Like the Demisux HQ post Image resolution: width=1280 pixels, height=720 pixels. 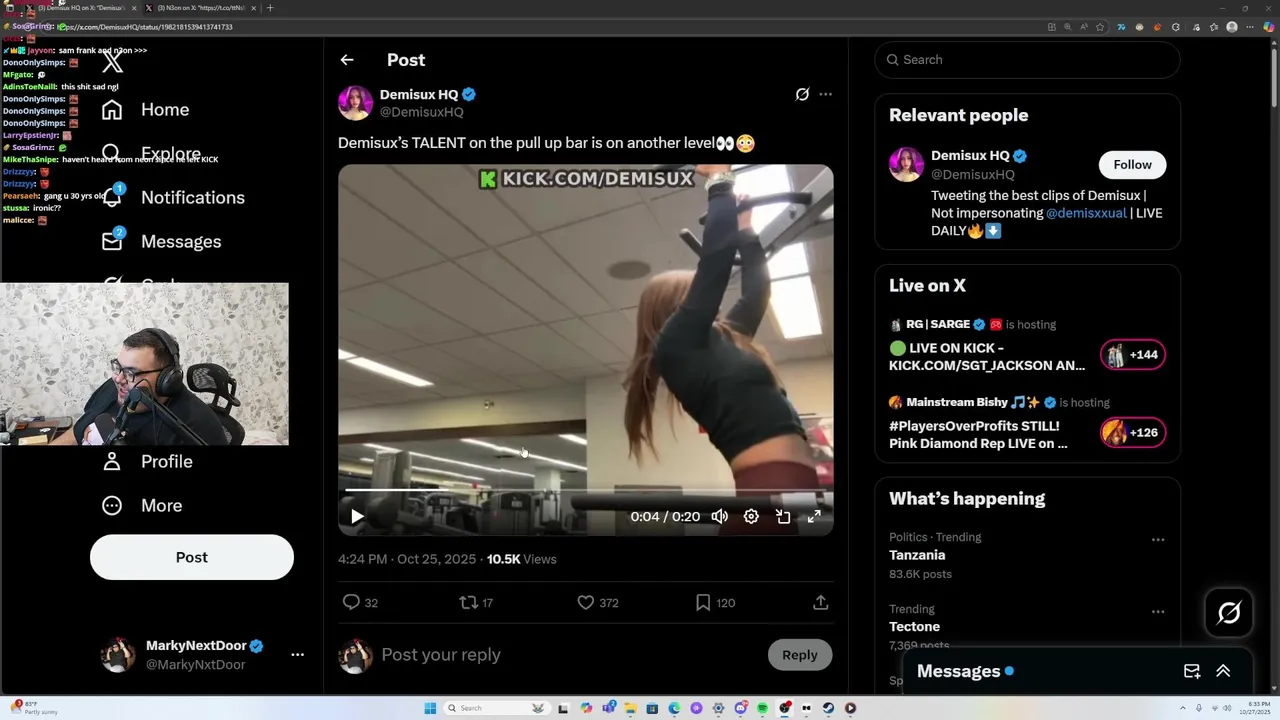tap(586, 602)
